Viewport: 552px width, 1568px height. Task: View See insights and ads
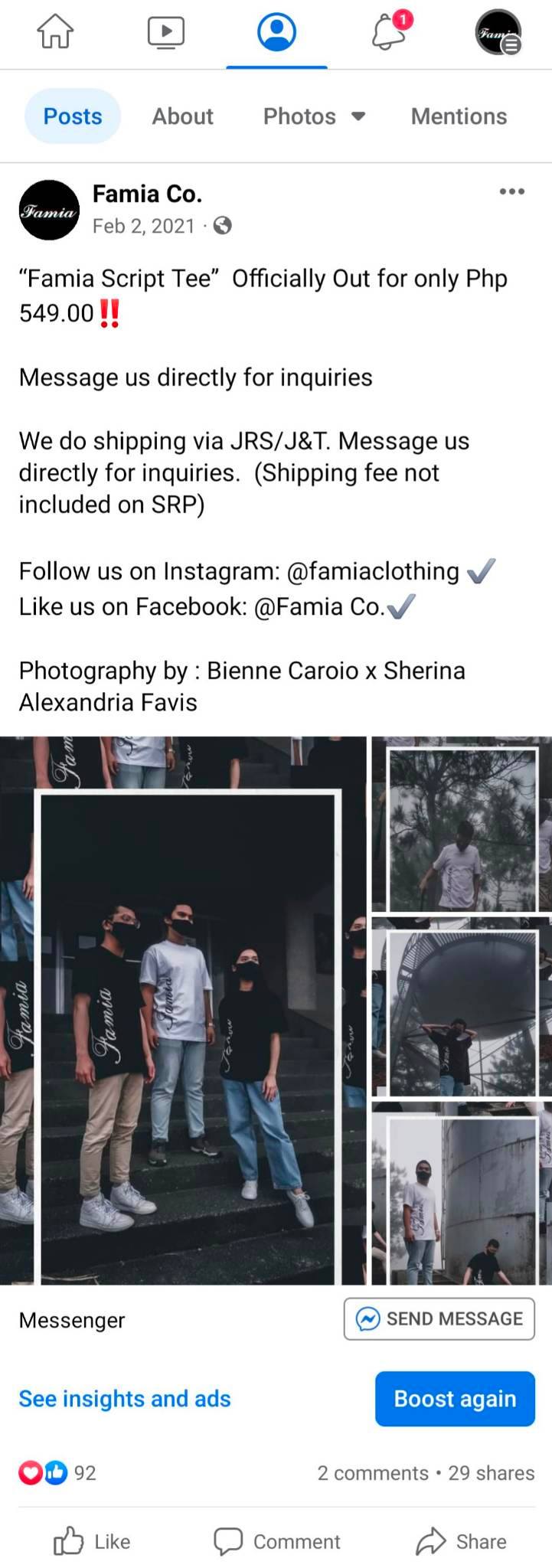(x=125, y=1398)
